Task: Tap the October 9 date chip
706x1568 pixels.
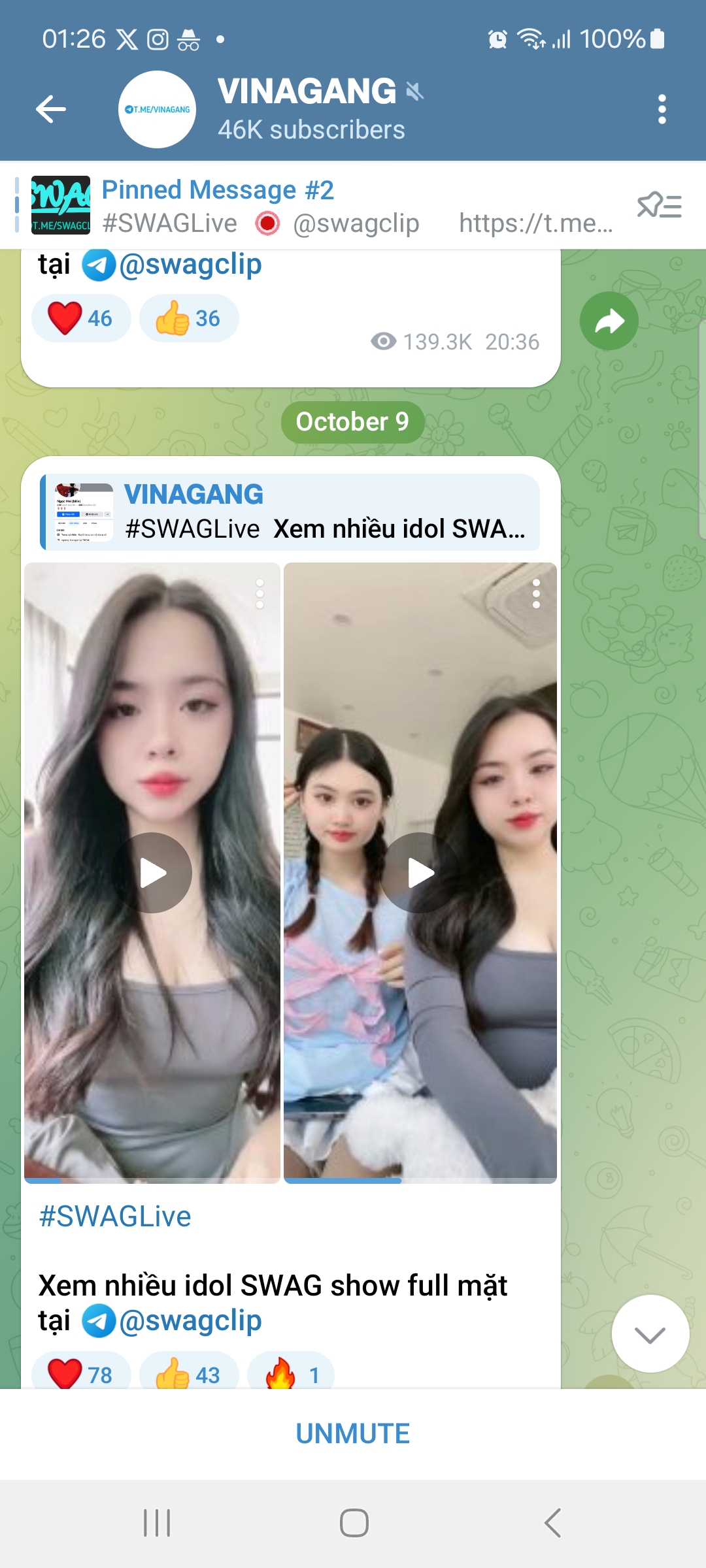Action: pyautogui.click(x=352, y=422)
